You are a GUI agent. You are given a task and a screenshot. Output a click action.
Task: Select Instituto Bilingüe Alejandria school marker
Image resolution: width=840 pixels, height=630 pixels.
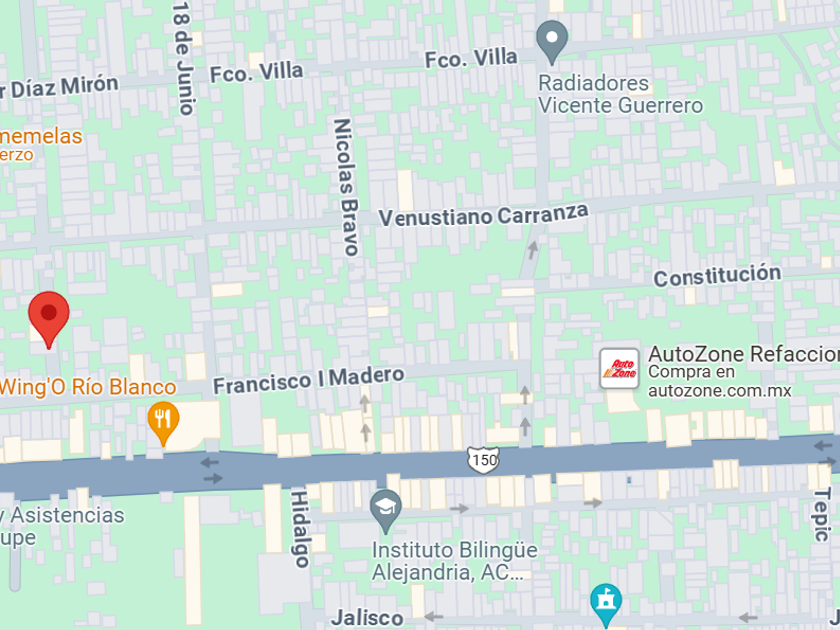385,508
